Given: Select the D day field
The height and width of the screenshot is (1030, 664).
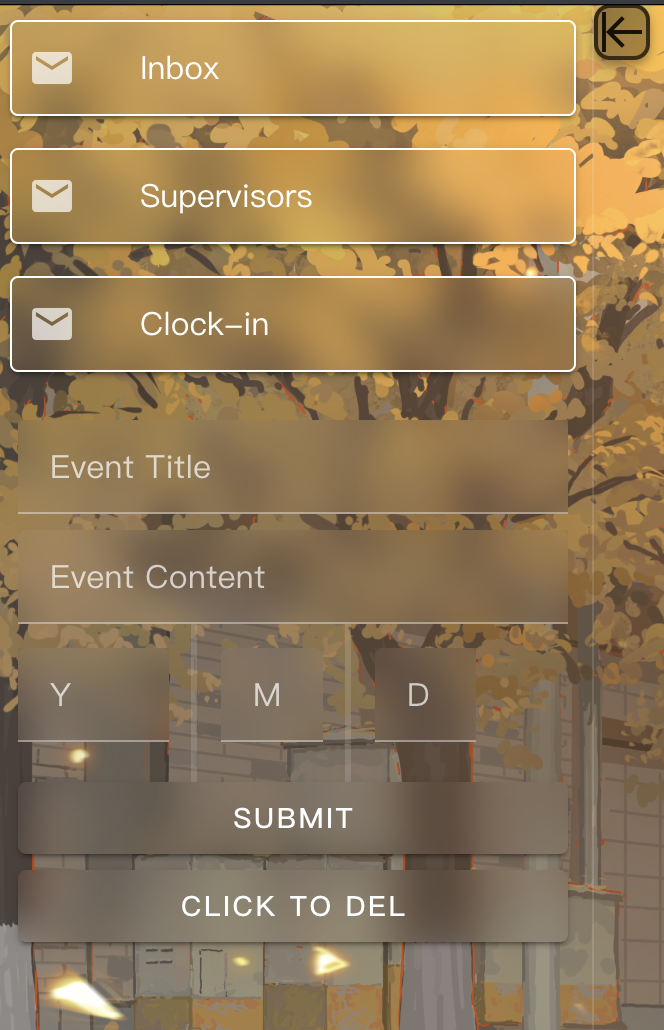Looking at the screenshot, I should click(x=424, y=695).
